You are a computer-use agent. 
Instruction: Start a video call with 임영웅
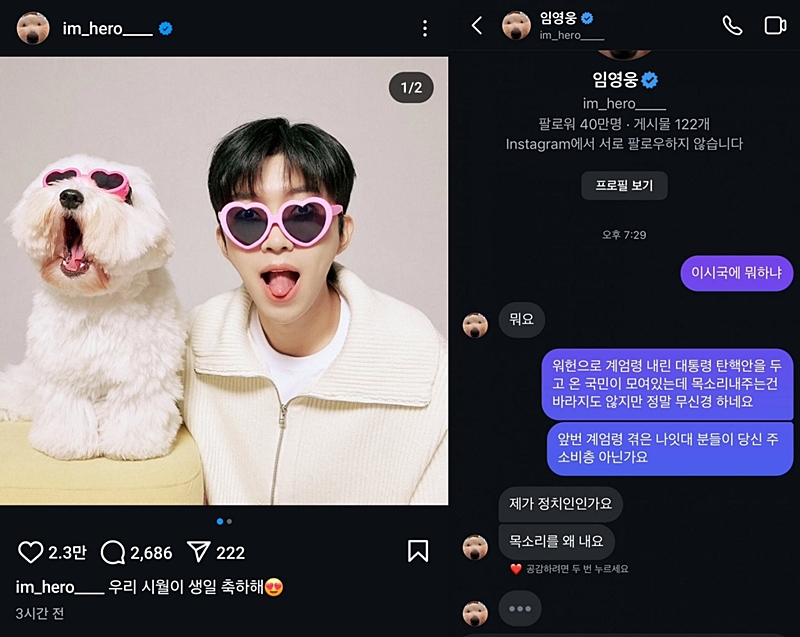click(x=775, y=26)
